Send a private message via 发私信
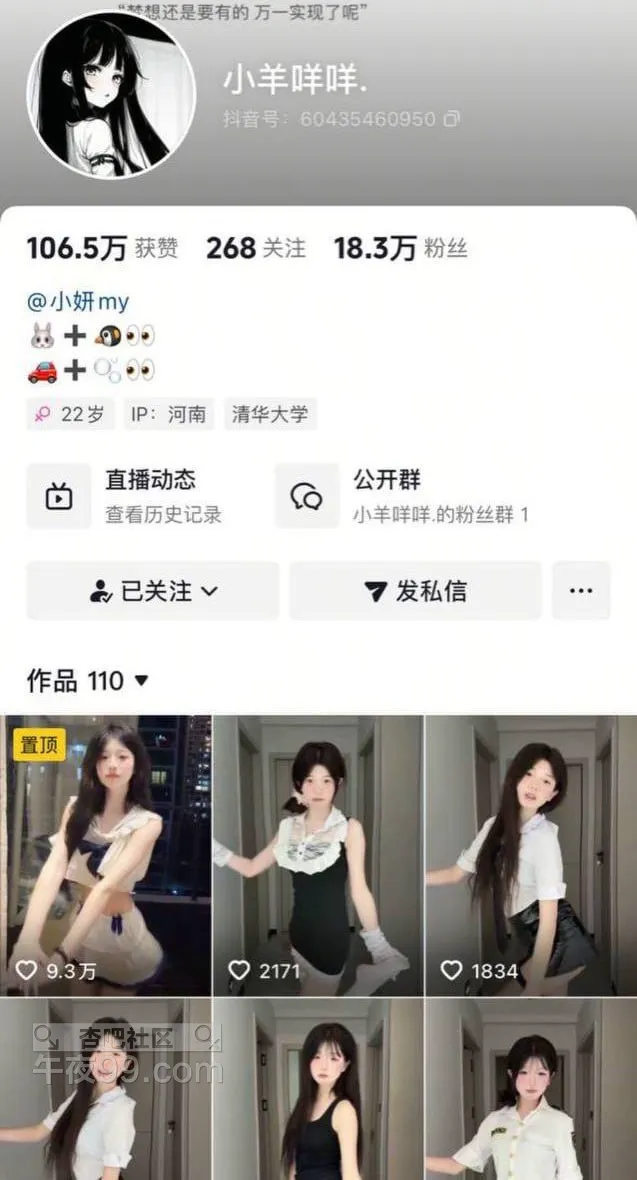The image size is (637, 1180). click(x=415, y=591)
